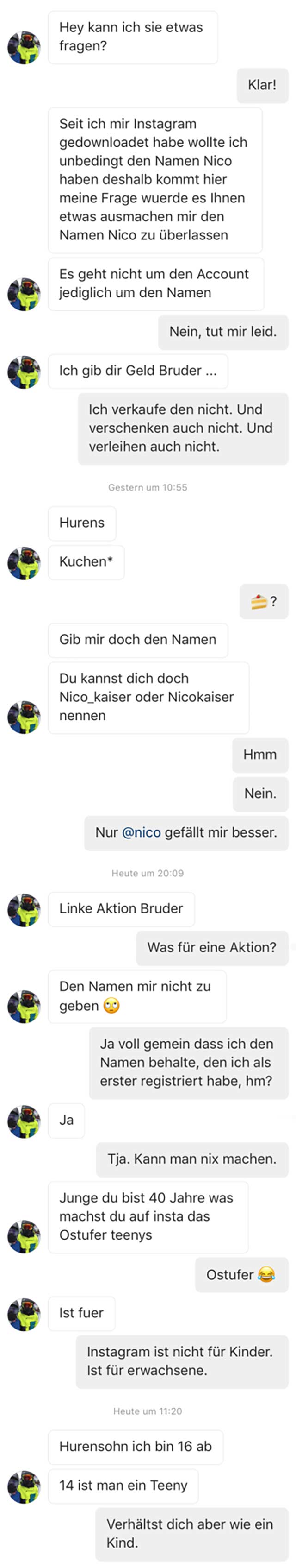Open the @nico mention link

(141, 832)
